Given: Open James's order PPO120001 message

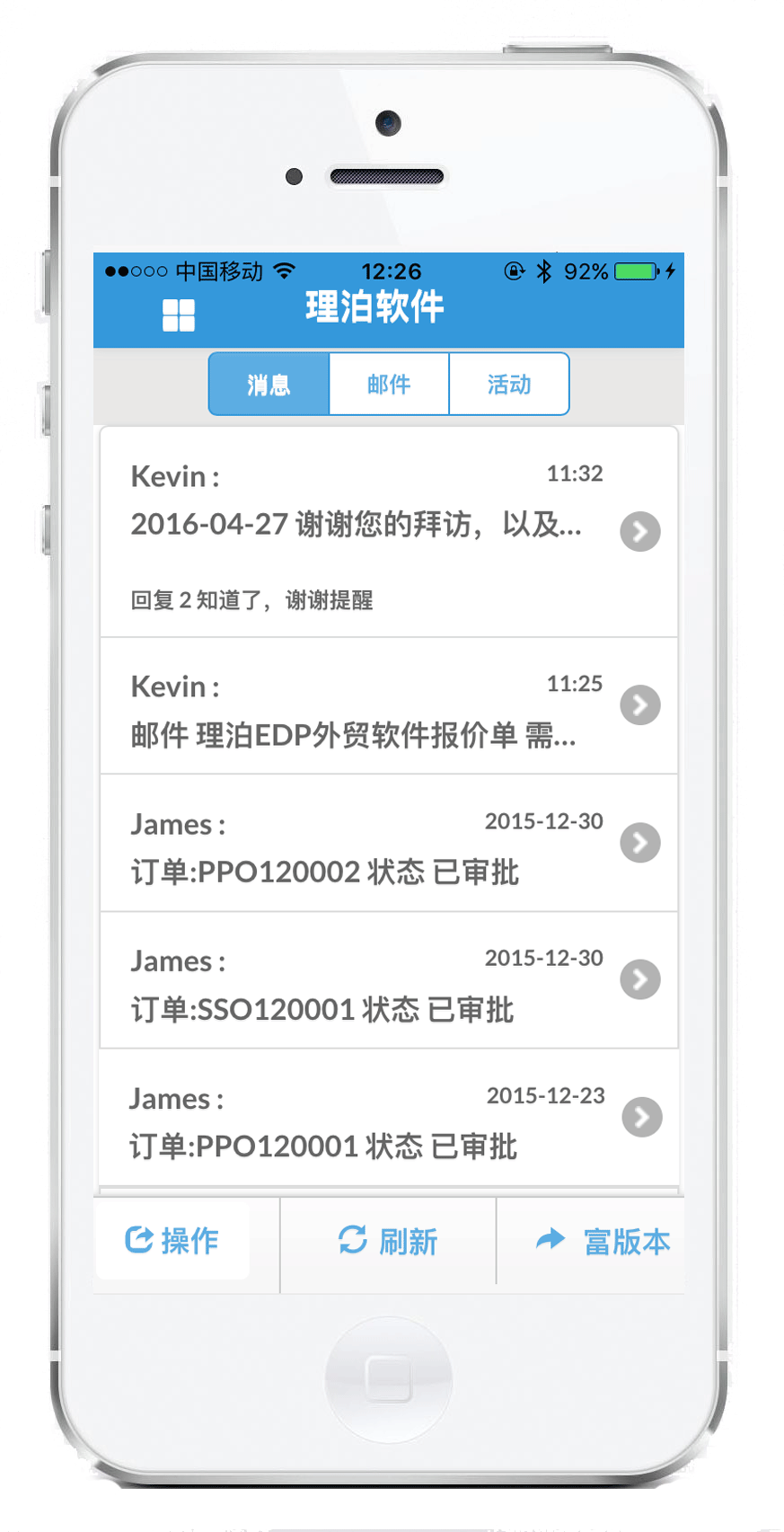Looking at the screenshot, I should click(388, 1118).
